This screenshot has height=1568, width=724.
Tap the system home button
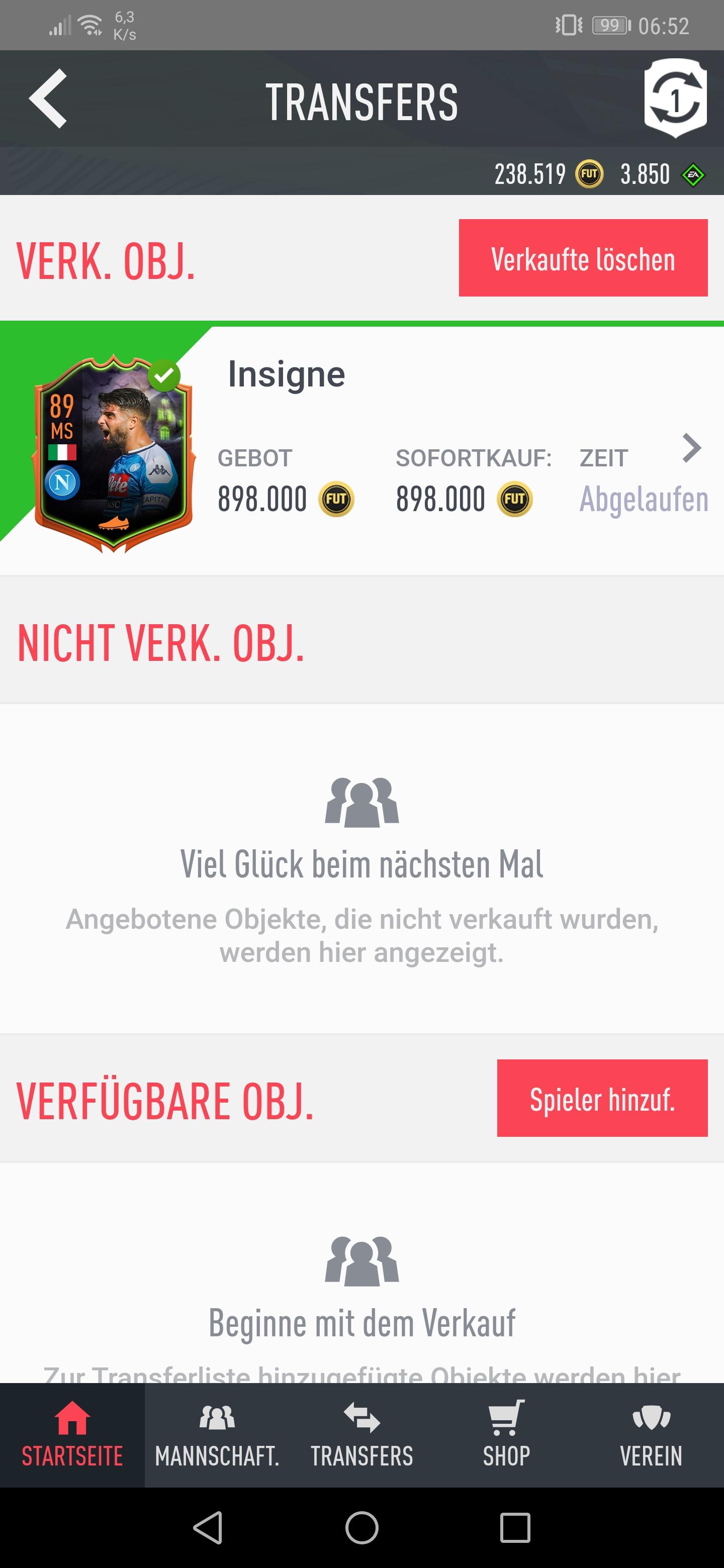(x=361, y=1528)
